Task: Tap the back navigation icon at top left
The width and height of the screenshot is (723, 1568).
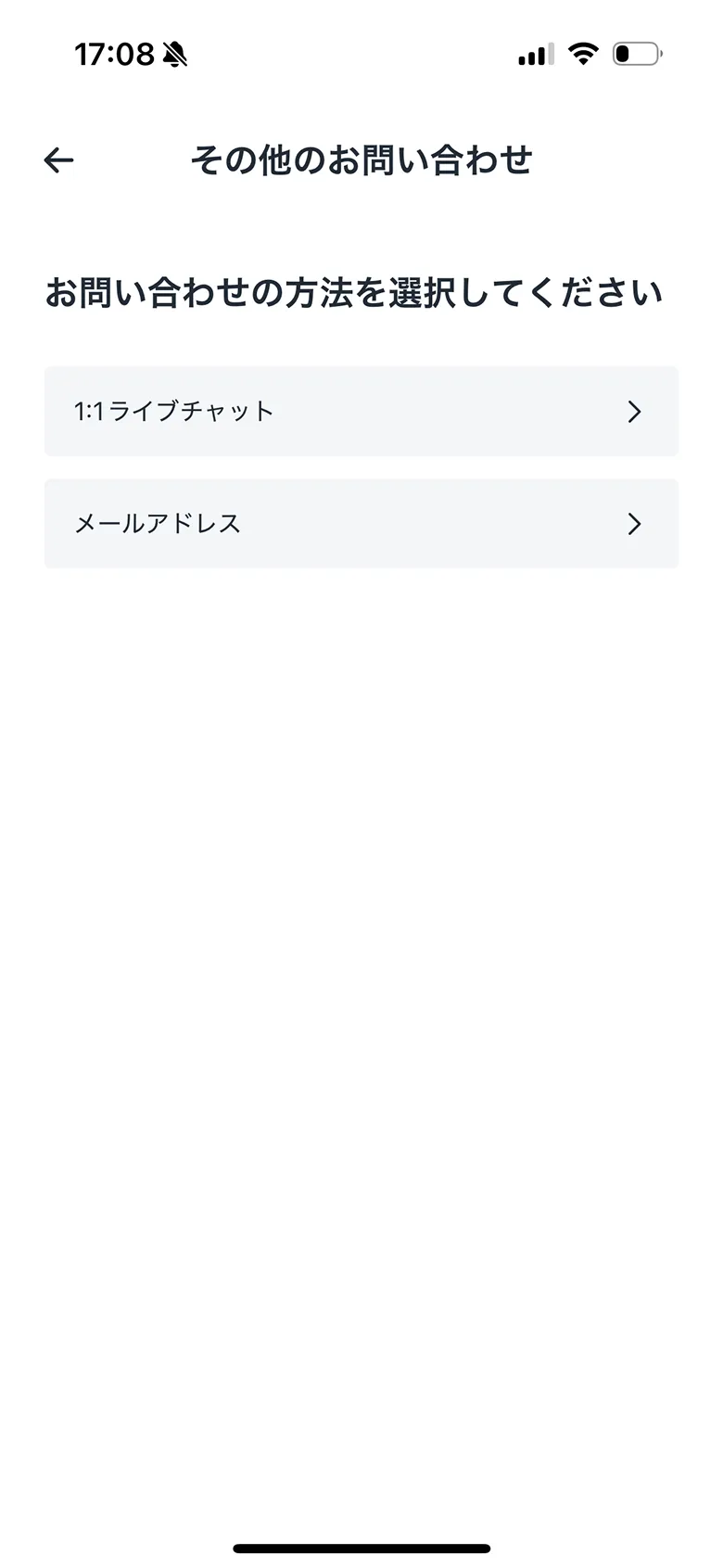Action: coord(57,159)
